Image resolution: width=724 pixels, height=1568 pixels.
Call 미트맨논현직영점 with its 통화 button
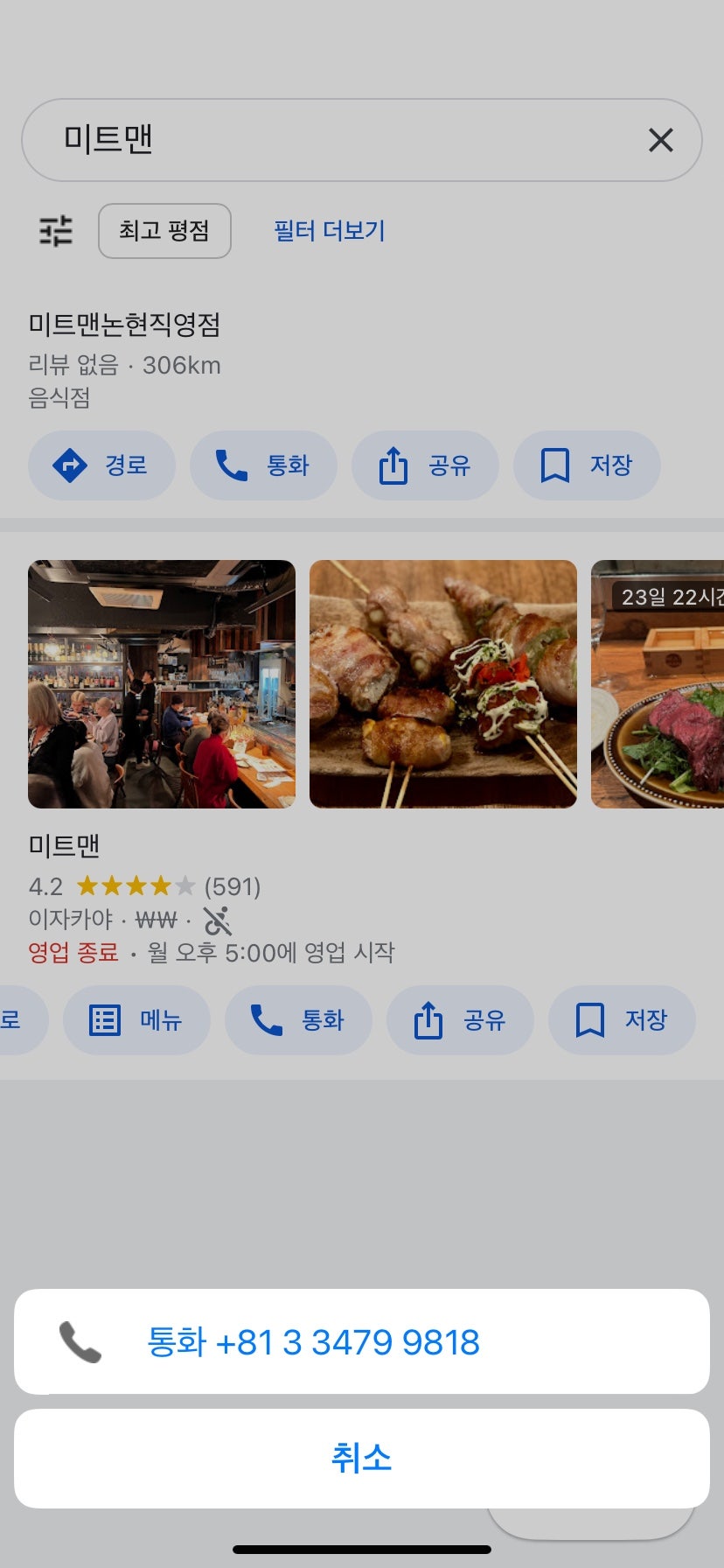263,465
